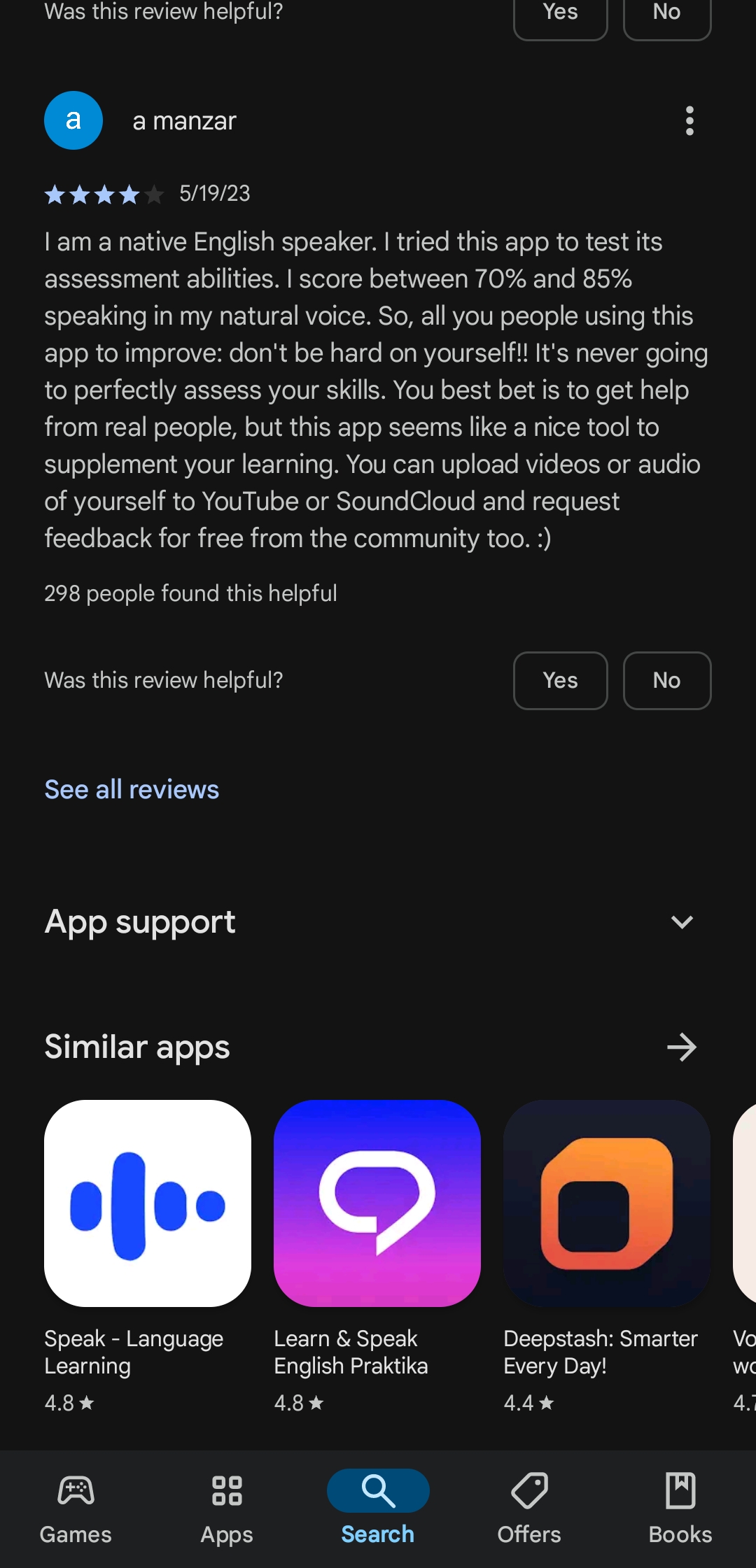Mark a manzar's review as helpful with Yes

(560, 680)
